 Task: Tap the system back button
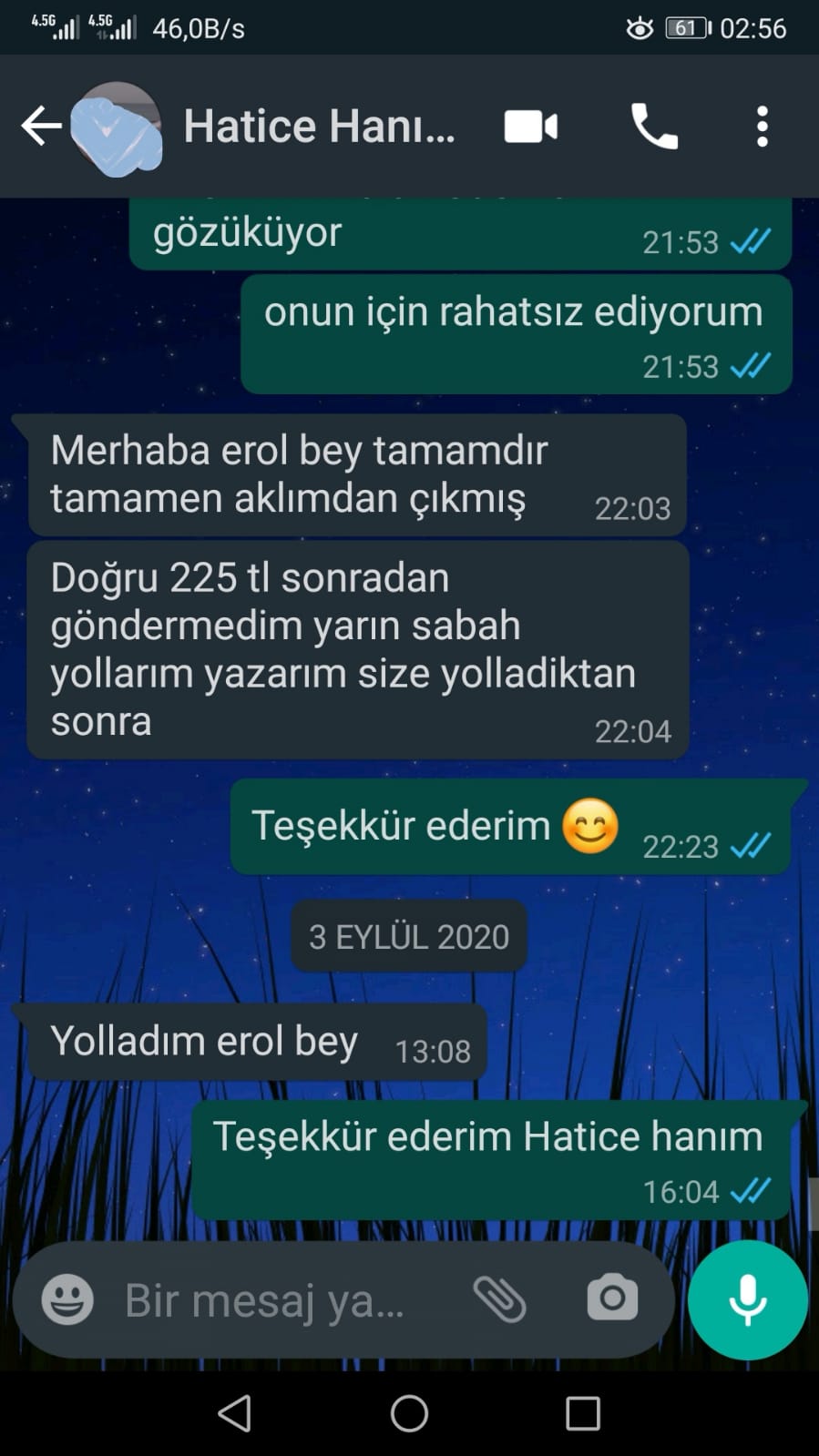point(235,1413)
